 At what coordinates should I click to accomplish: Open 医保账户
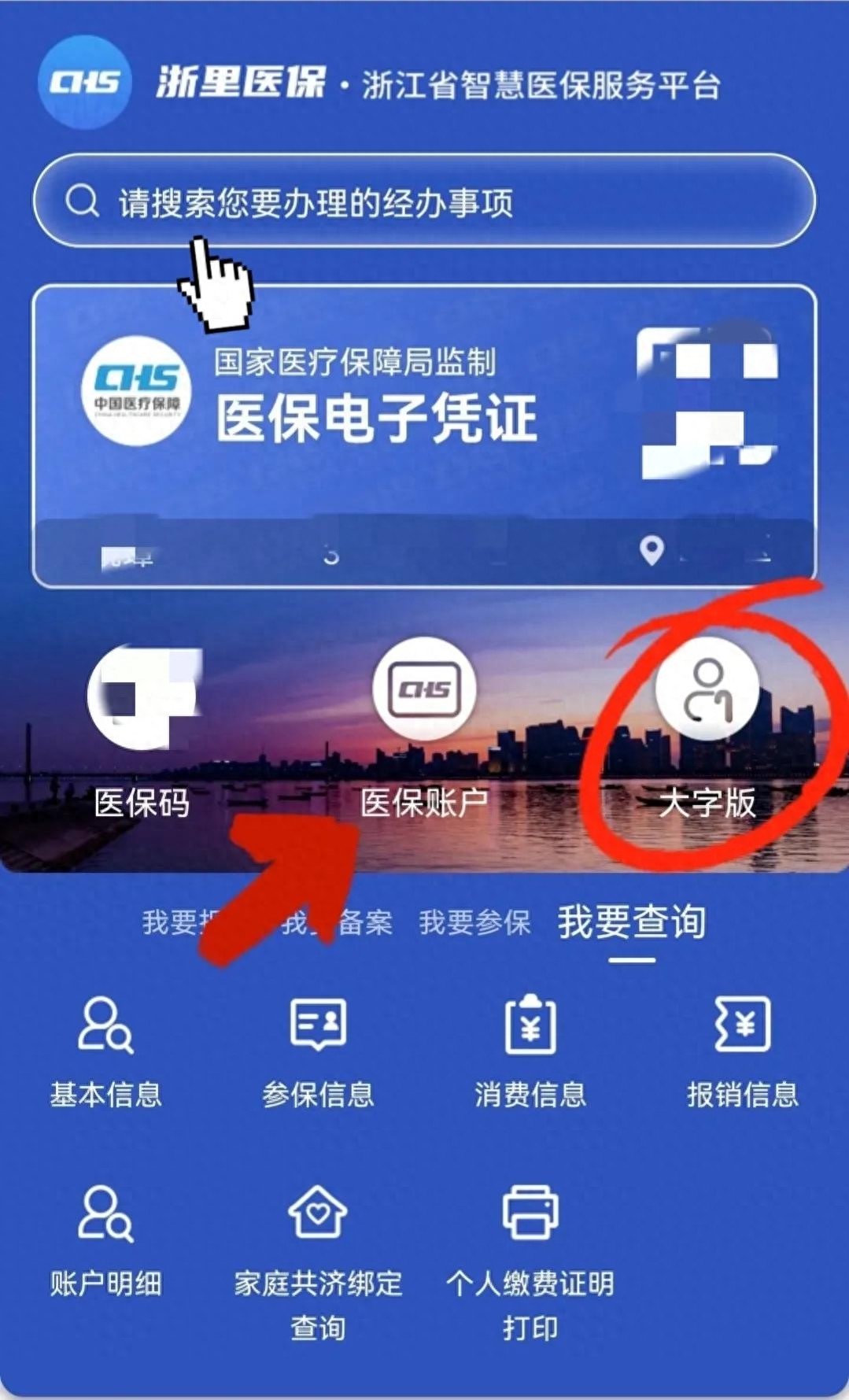click(424, 728)
